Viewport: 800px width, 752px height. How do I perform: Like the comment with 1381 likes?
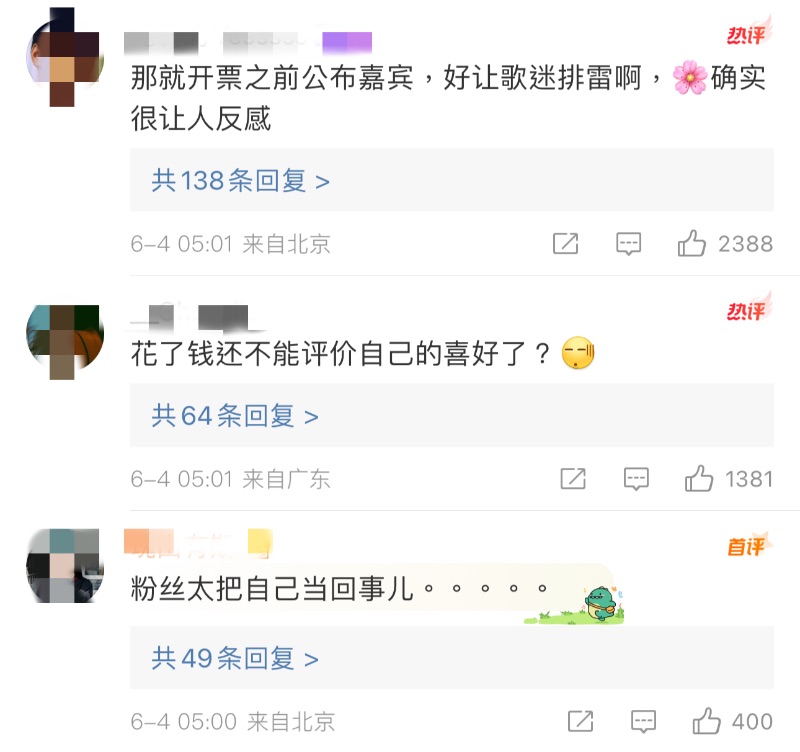699,479
